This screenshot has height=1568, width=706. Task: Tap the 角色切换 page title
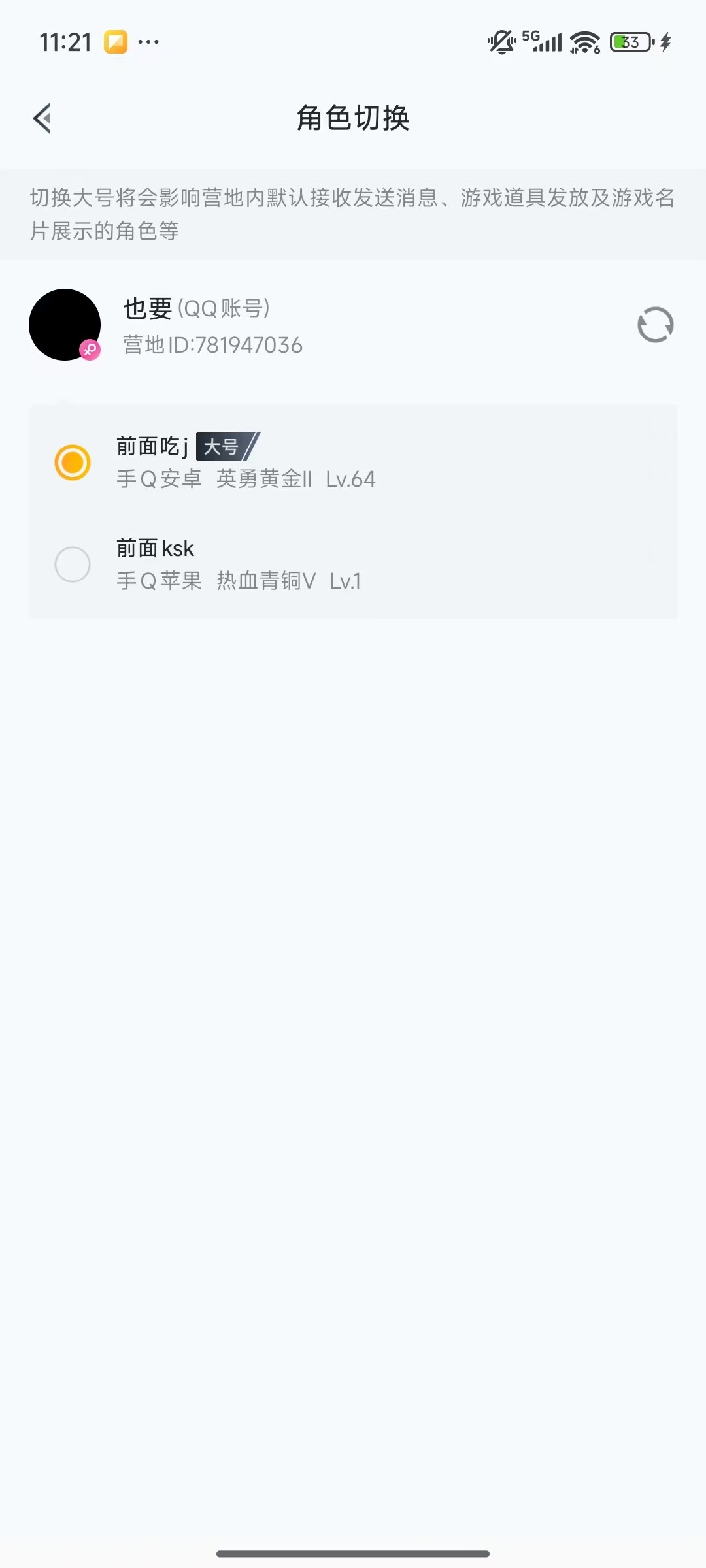353,120
